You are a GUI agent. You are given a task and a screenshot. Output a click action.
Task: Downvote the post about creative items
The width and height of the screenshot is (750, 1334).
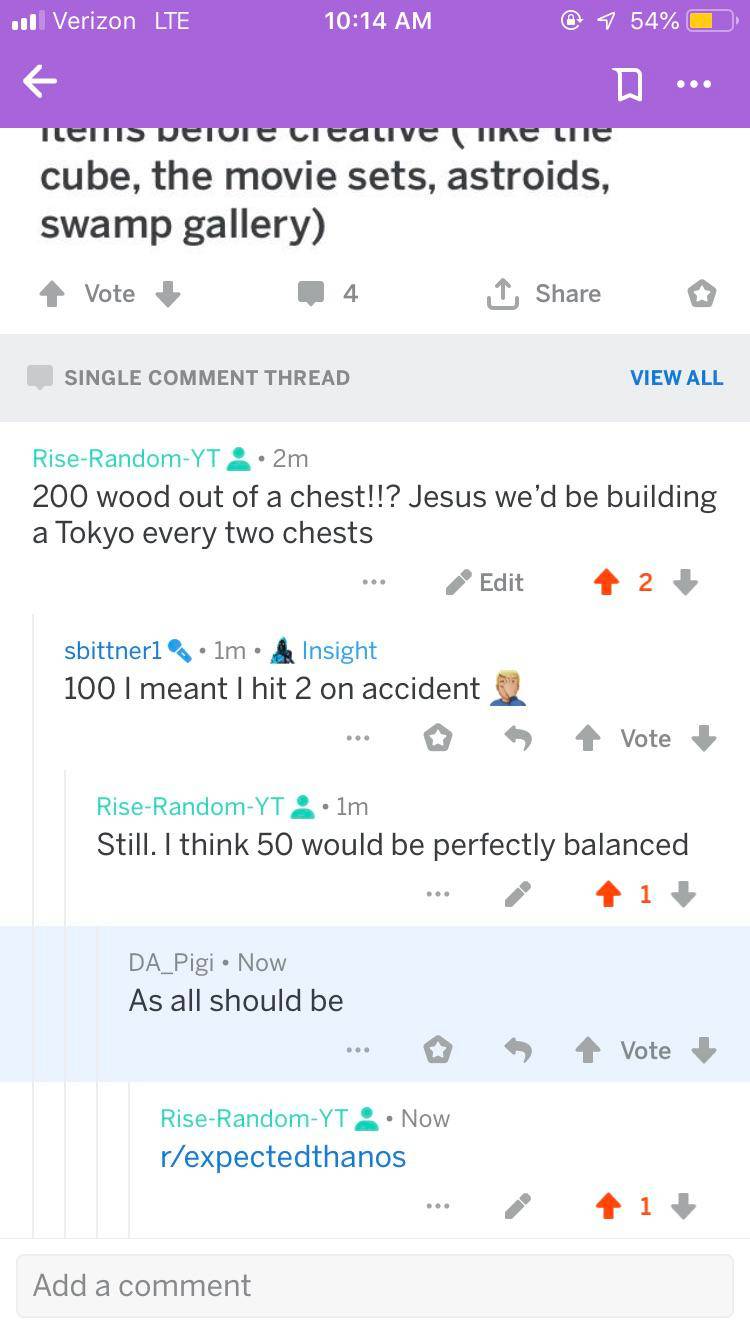click(x=167, y=293)
